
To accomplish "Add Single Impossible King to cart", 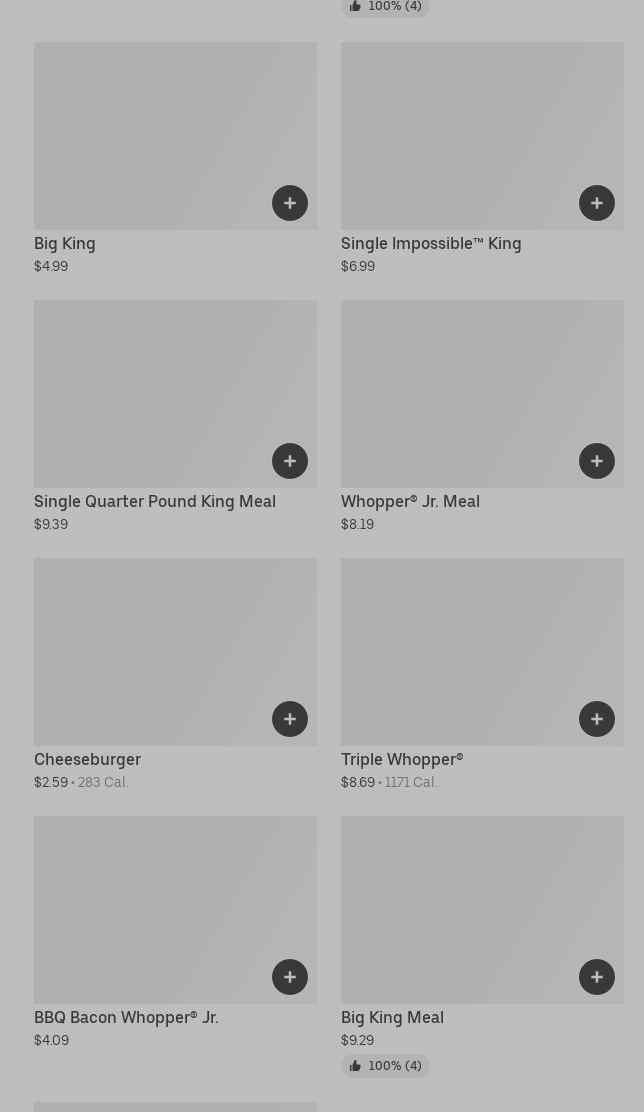I will pyautogui.click(x=597, y=203).
